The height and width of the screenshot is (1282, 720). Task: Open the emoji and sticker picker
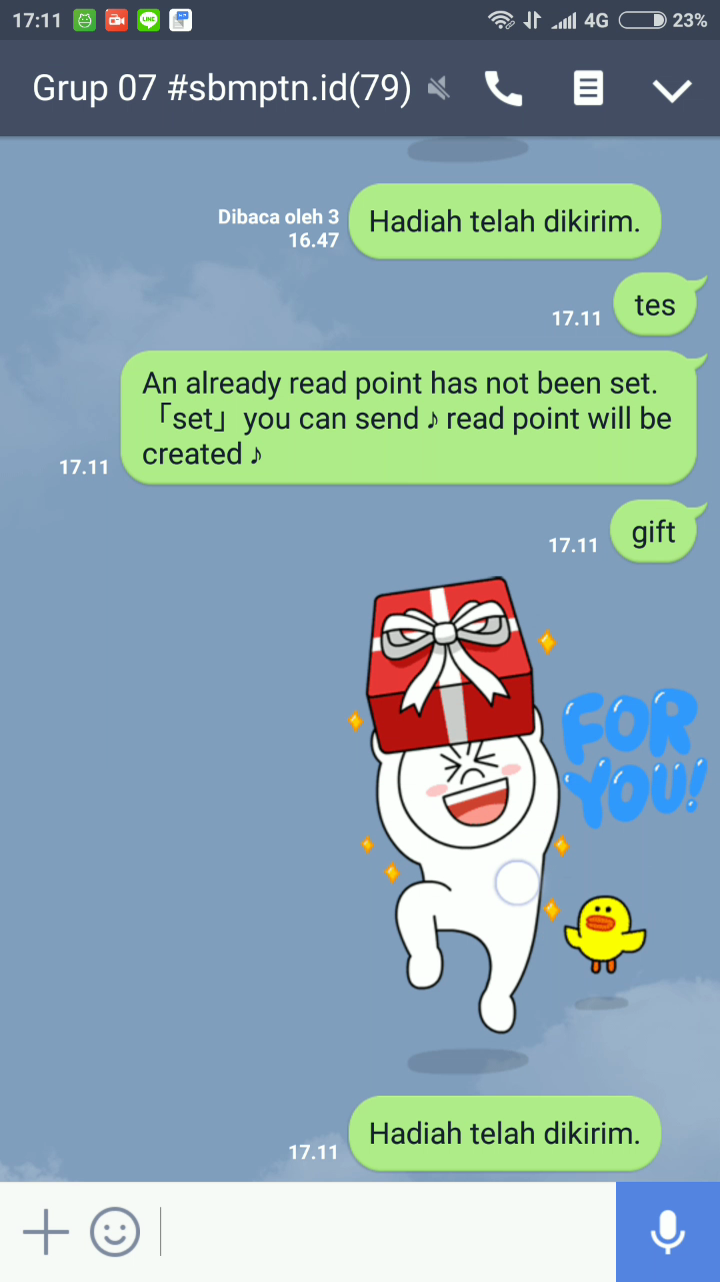tap(115, 1231)
